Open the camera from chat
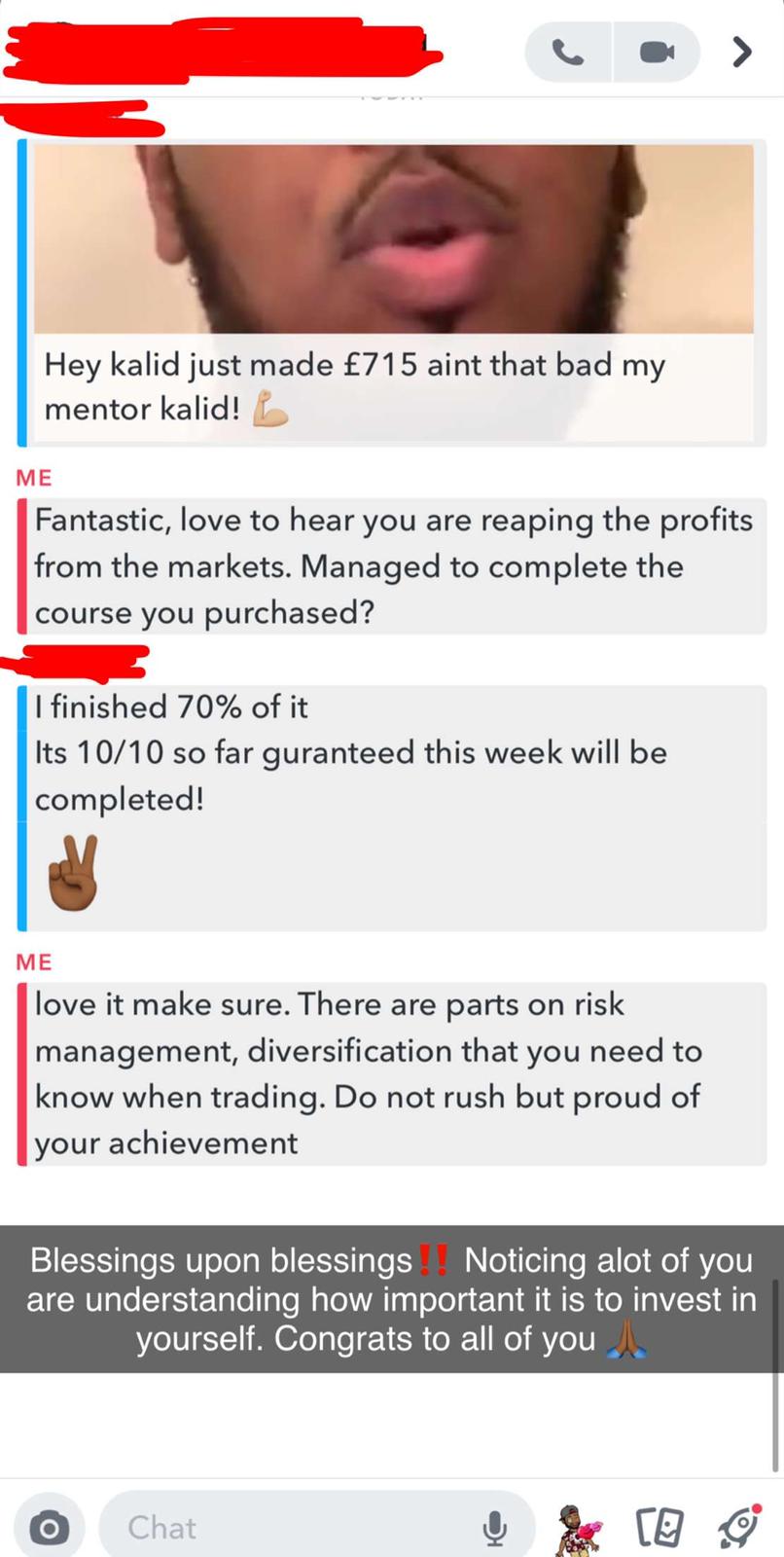 [49, 1529]
